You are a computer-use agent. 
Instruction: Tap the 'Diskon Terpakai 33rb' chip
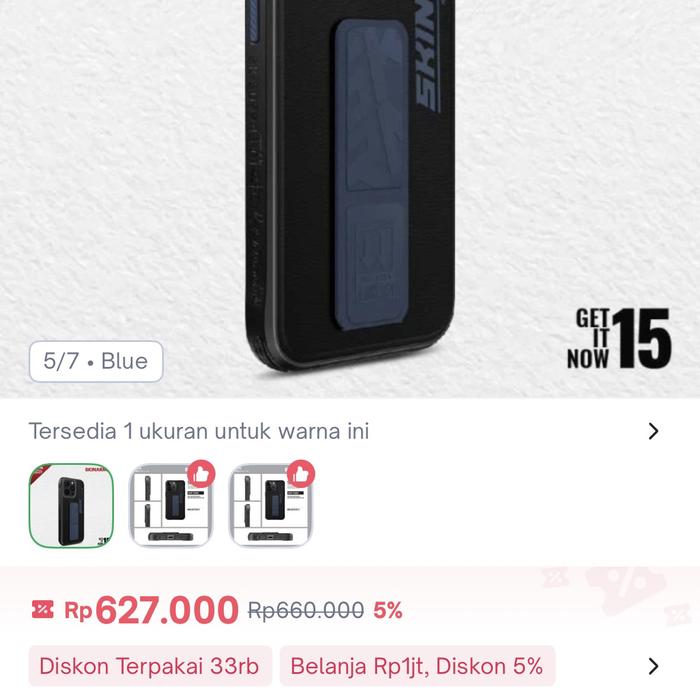pyautogui.click(x=149, y=666)
